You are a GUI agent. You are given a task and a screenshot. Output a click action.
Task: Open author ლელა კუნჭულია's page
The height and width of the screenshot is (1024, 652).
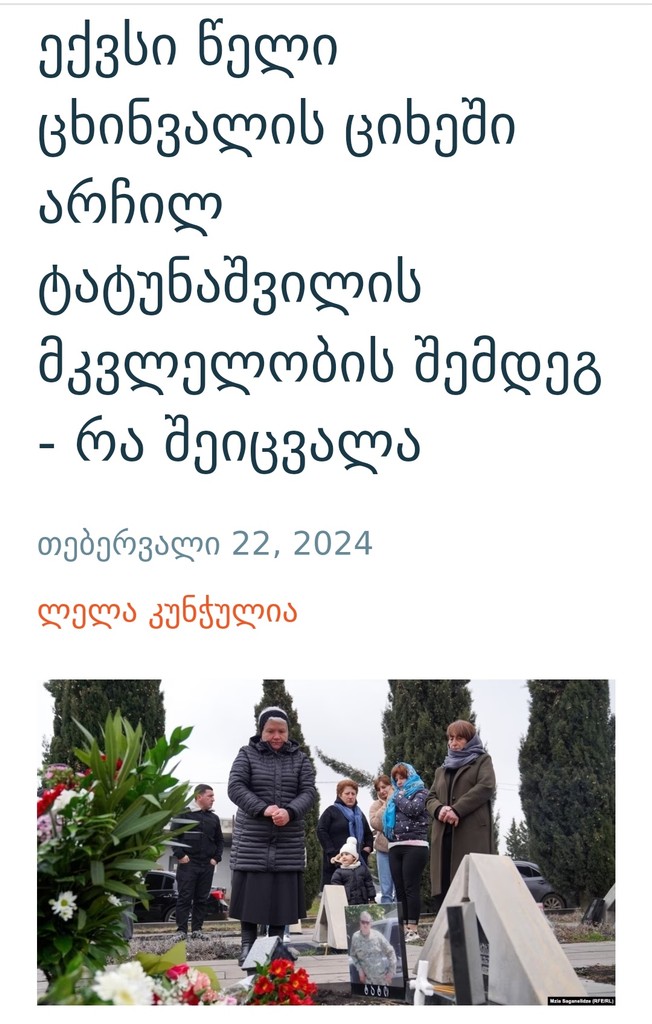tap(168, 612)
